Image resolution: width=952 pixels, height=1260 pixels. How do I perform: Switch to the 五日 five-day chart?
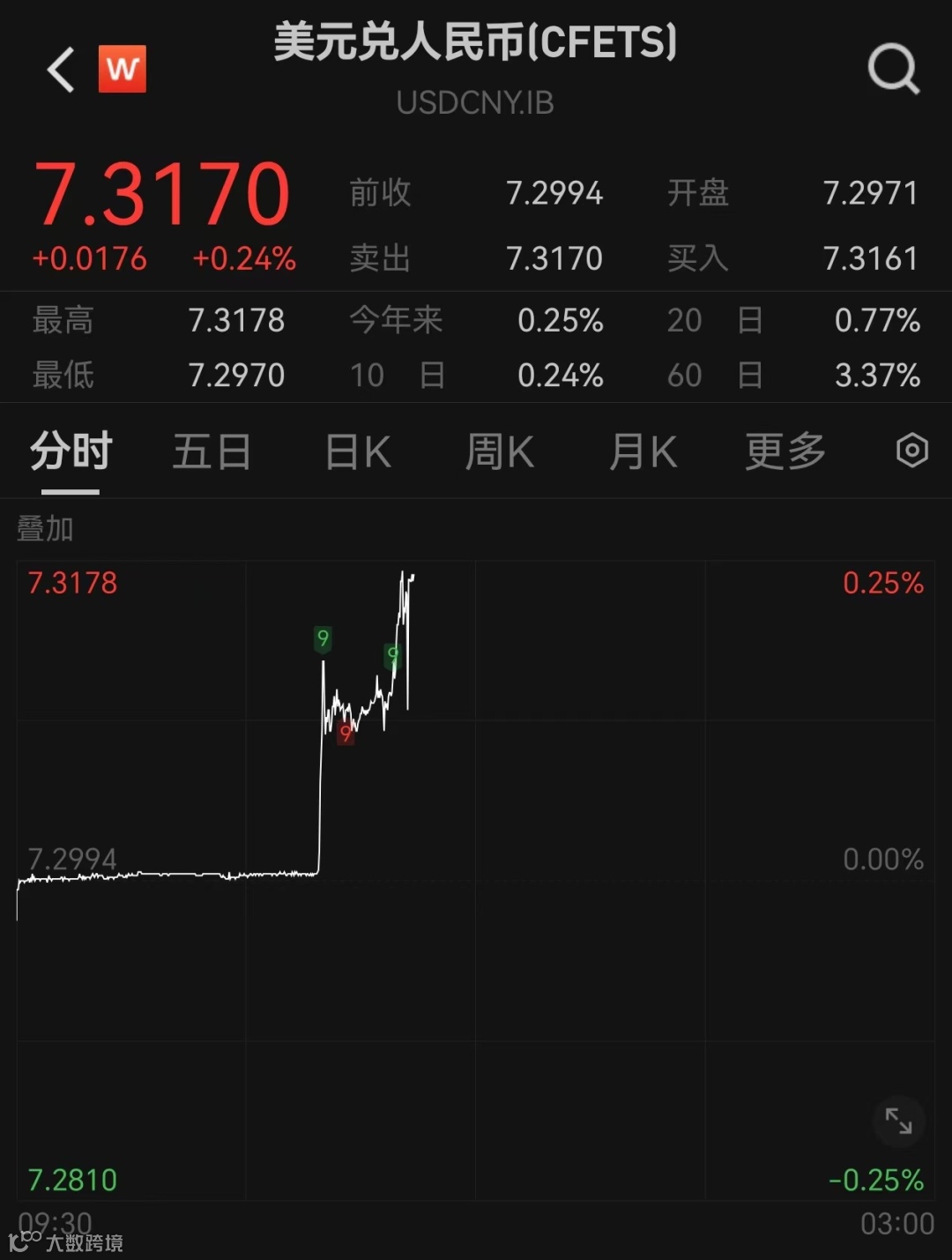[x=212, y=452]
